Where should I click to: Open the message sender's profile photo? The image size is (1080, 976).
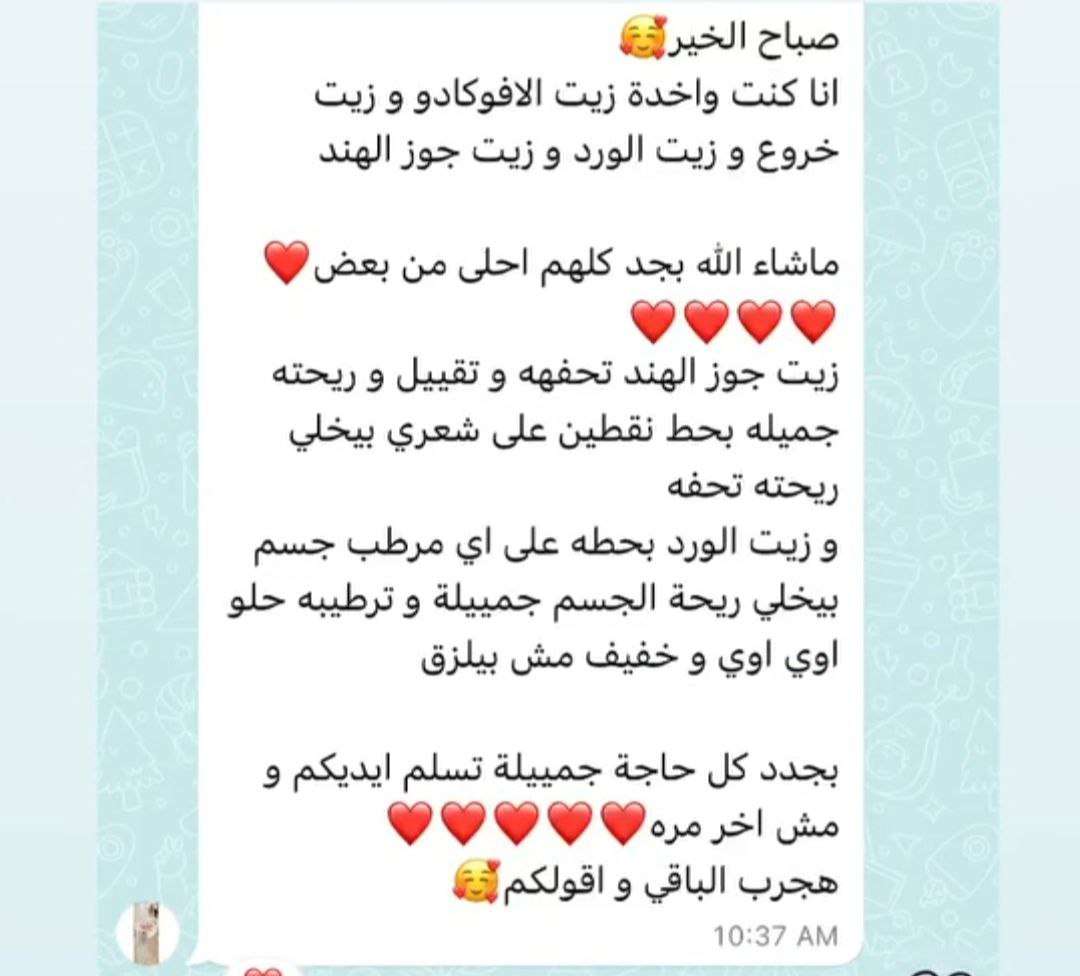[148, 932]
